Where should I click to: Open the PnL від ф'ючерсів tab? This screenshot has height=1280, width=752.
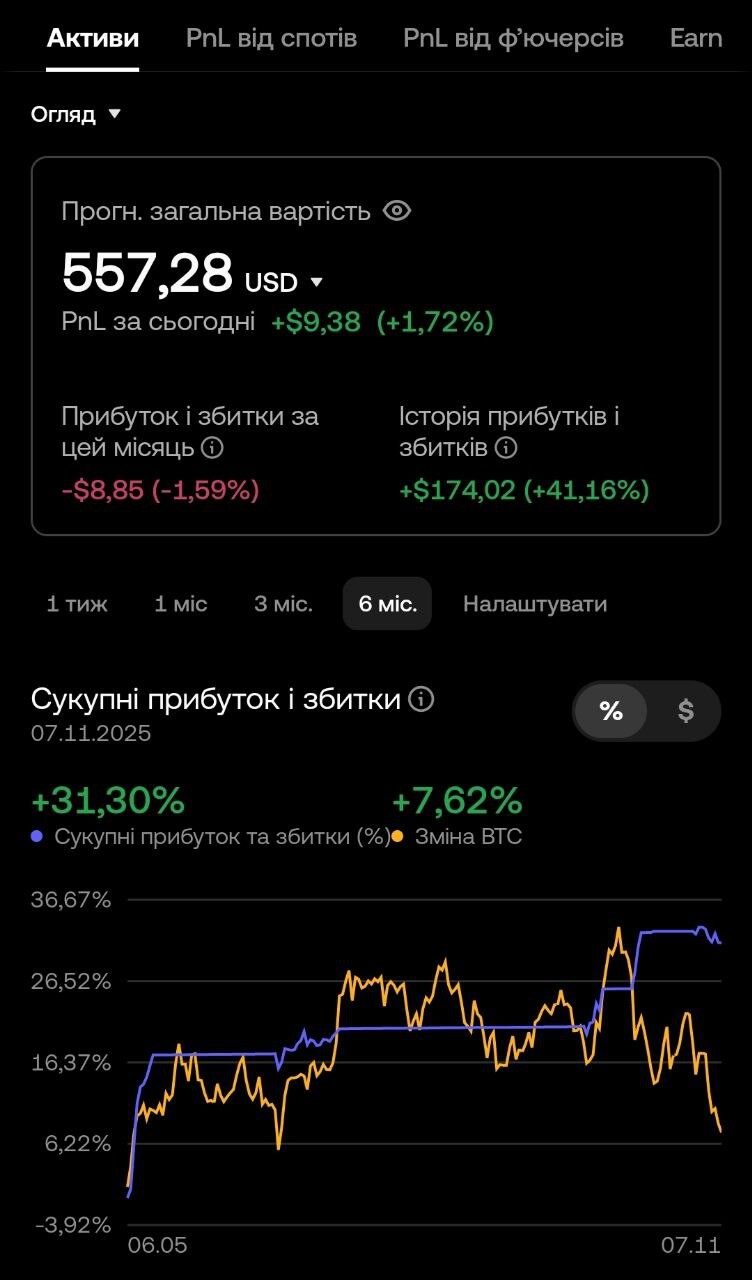click(x=513, y=38)
